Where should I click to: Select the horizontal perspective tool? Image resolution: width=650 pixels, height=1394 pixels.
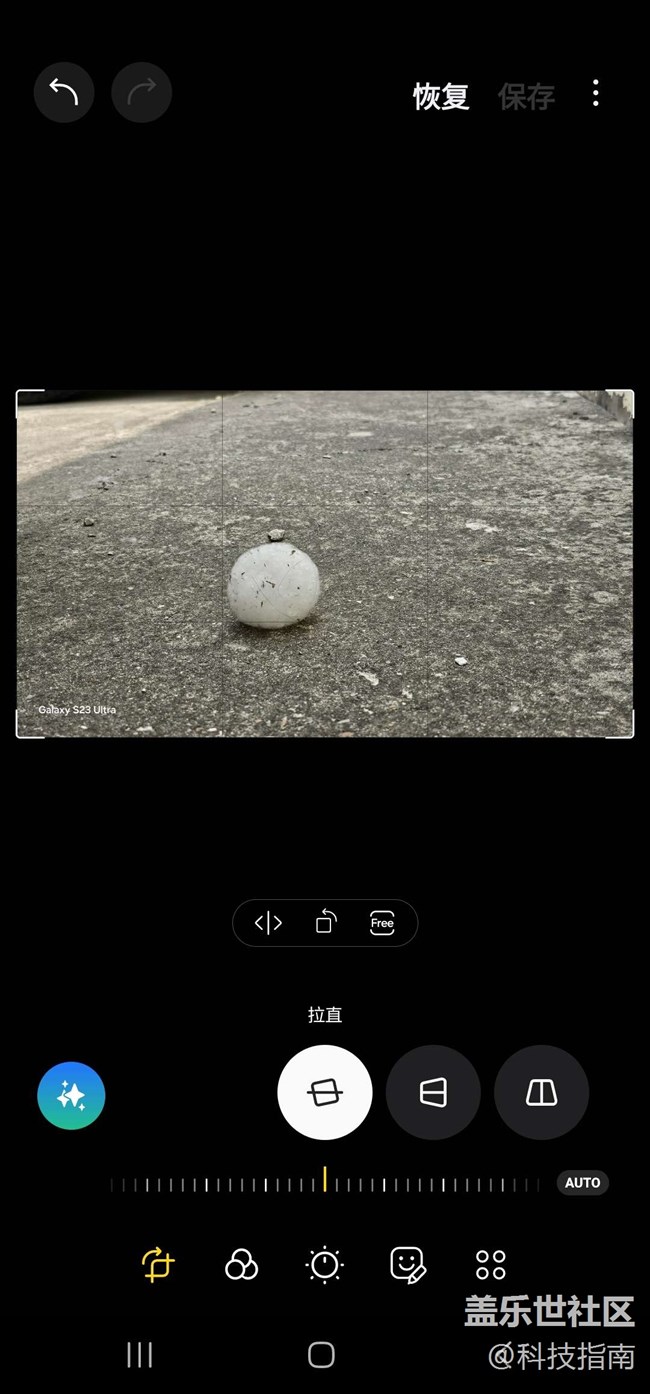(433, 1092)
